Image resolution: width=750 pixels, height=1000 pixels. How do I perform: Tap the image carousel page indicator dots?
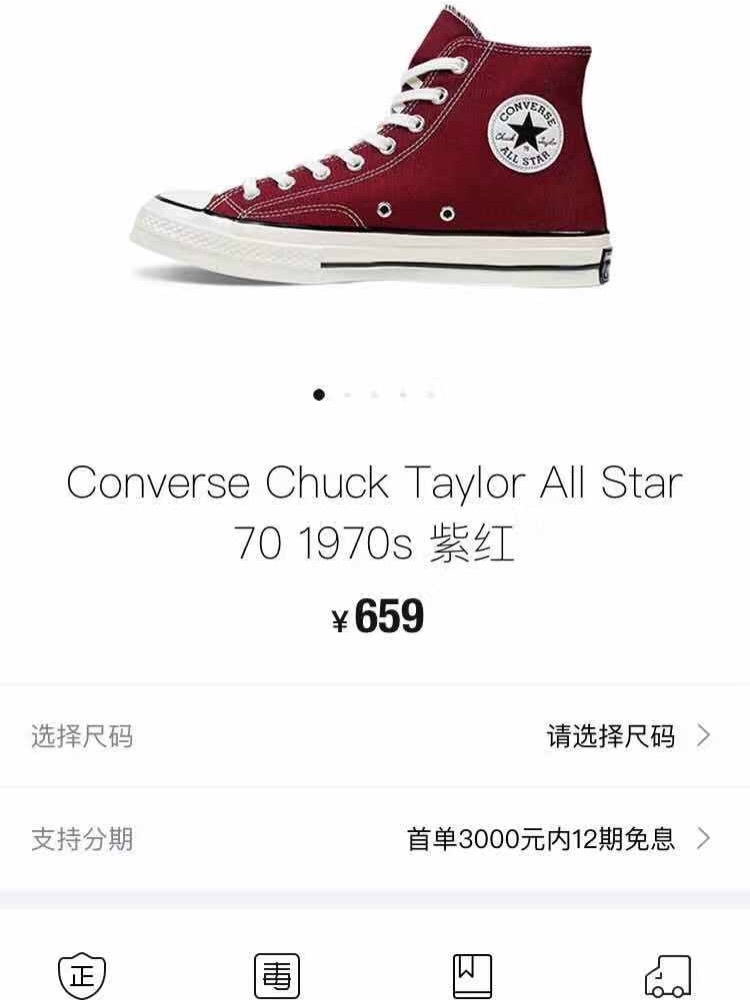point(375,395)
